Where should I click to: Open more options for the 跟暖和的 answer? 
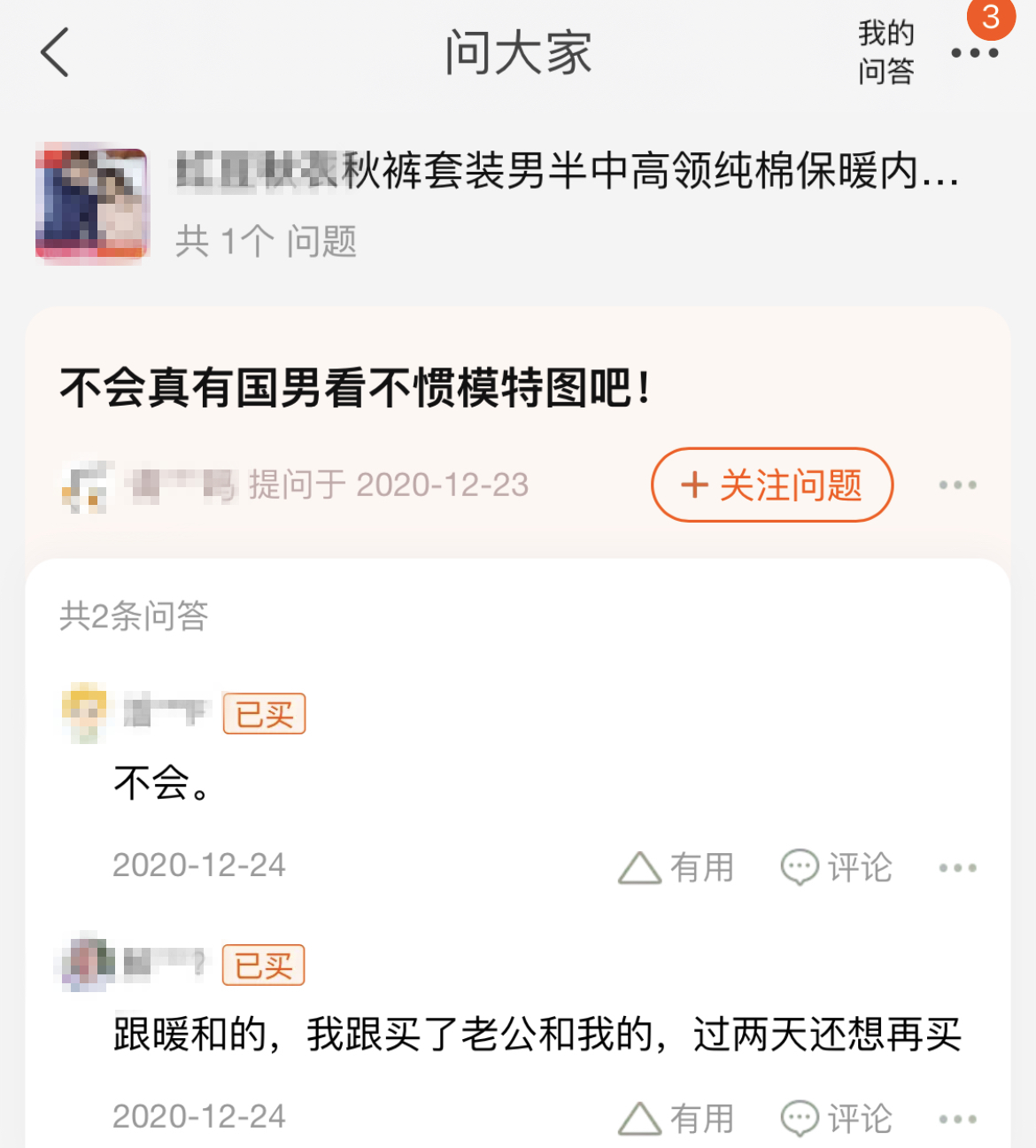pos(957,1119)
